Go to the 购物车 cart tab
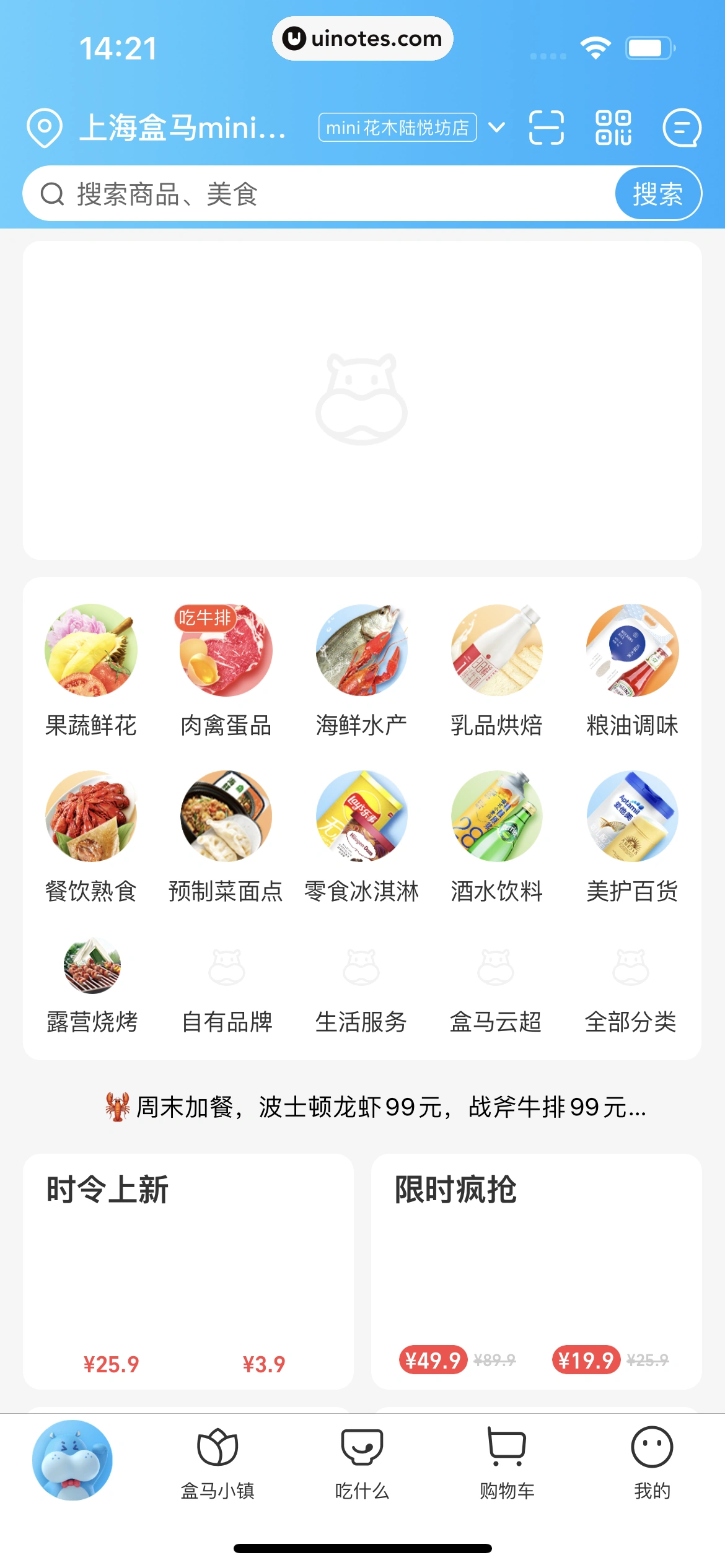The height and width of the screenshot is (1568, 725). point(507,1463)
